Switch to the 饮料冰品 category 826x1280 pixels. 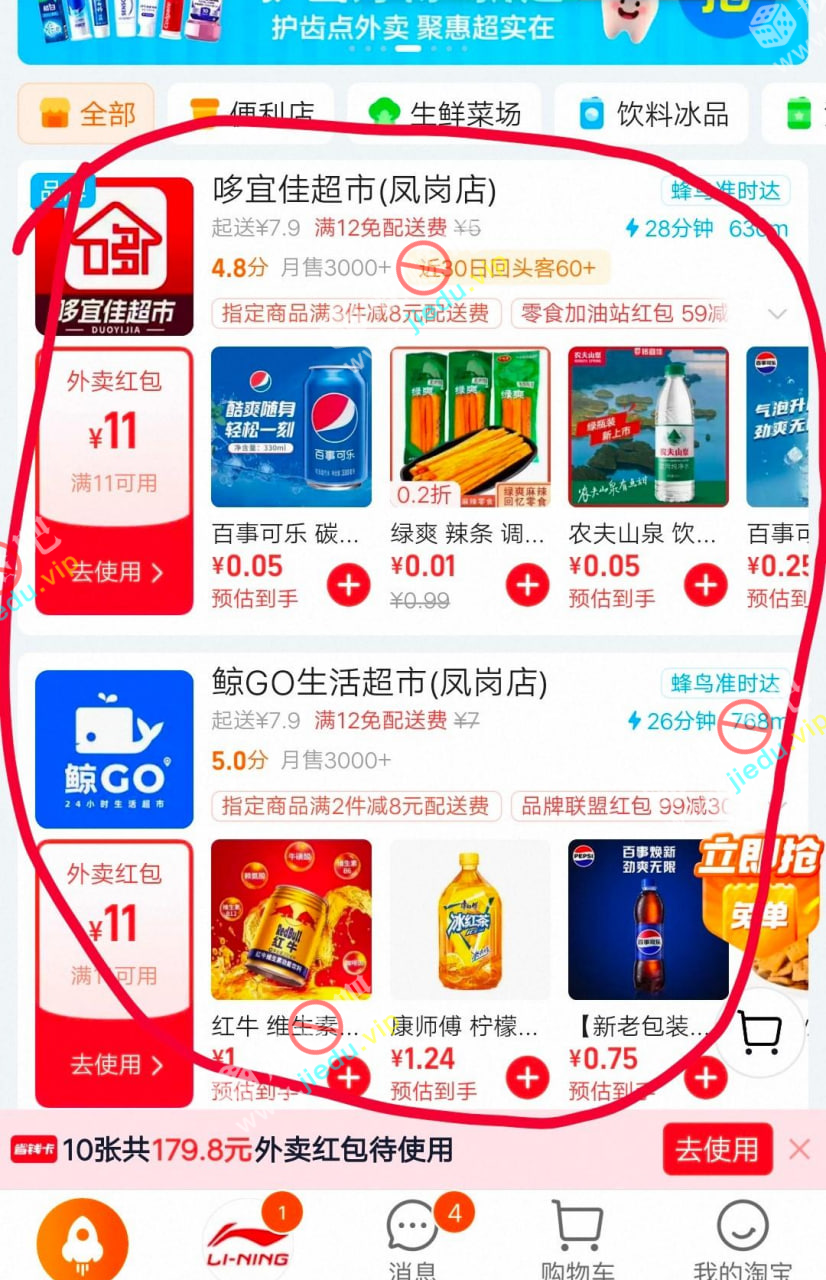[x=650, y=114]
